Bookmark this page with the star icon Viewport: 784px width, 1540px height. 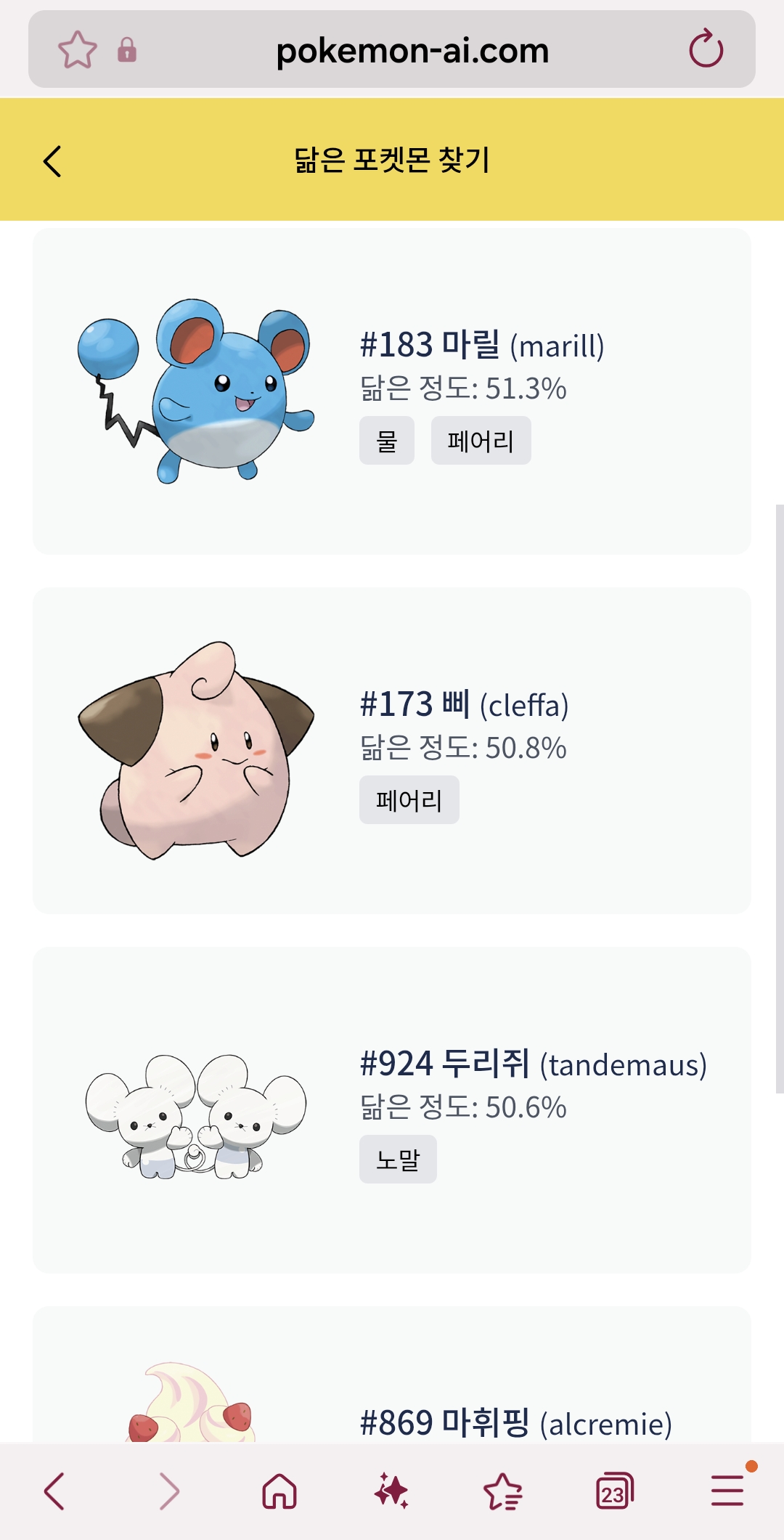coord(77,50)
